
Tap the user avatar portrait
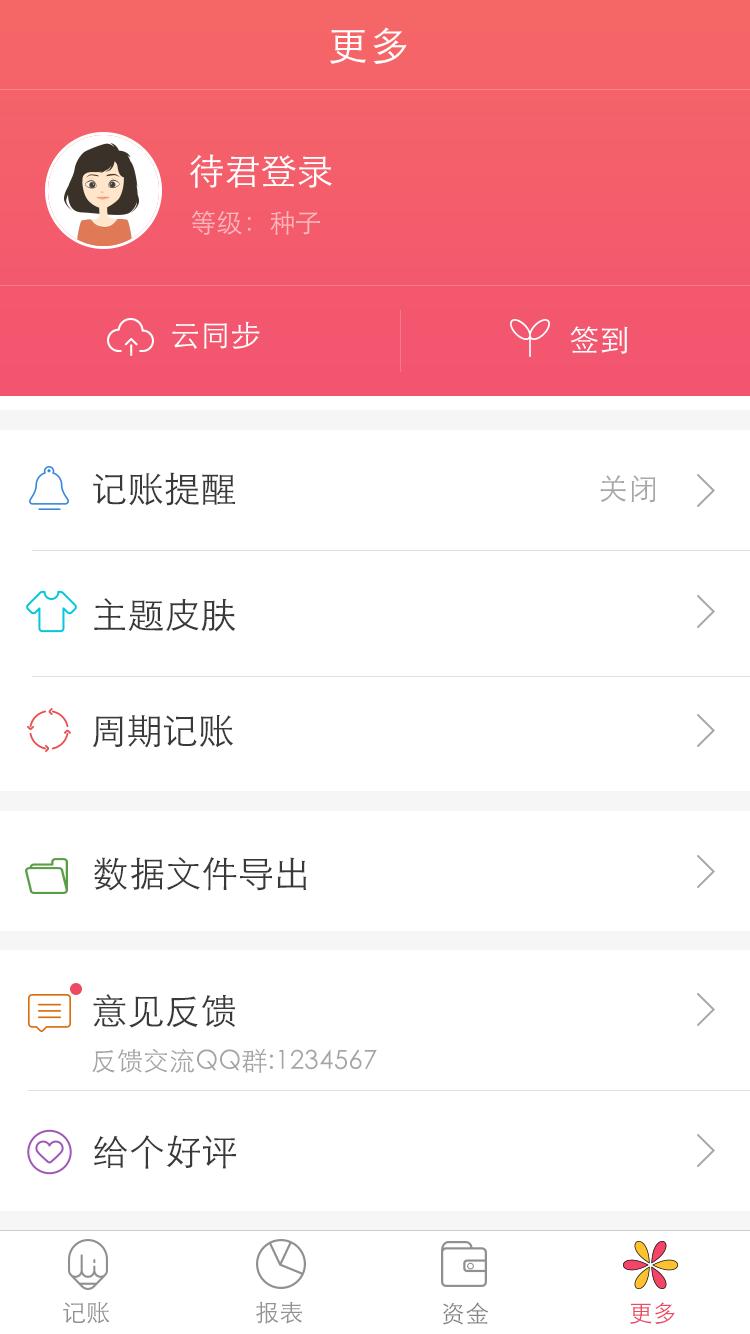click(103, 190)
